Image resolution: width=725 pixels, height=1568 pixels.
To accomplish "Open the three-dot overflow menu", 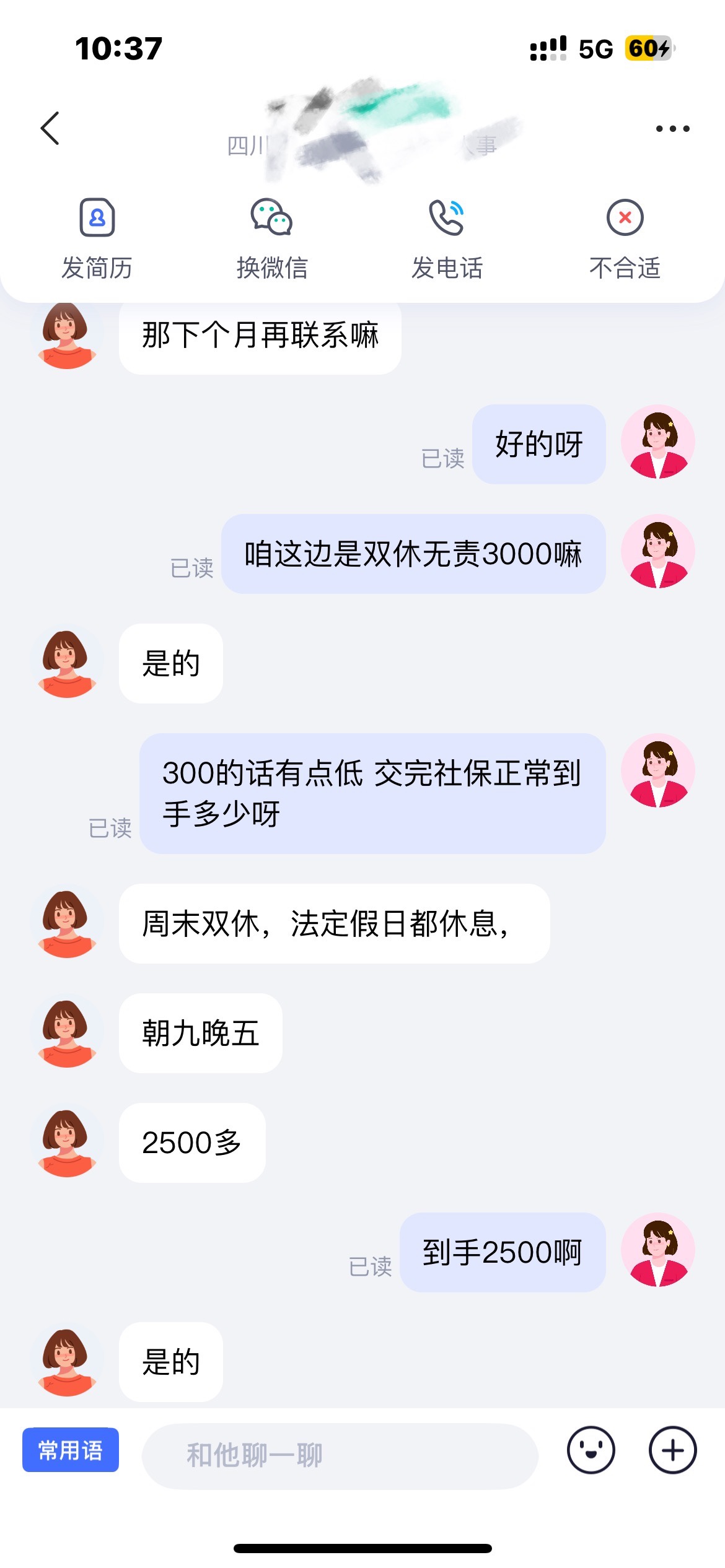I will (x=672, y=129).
